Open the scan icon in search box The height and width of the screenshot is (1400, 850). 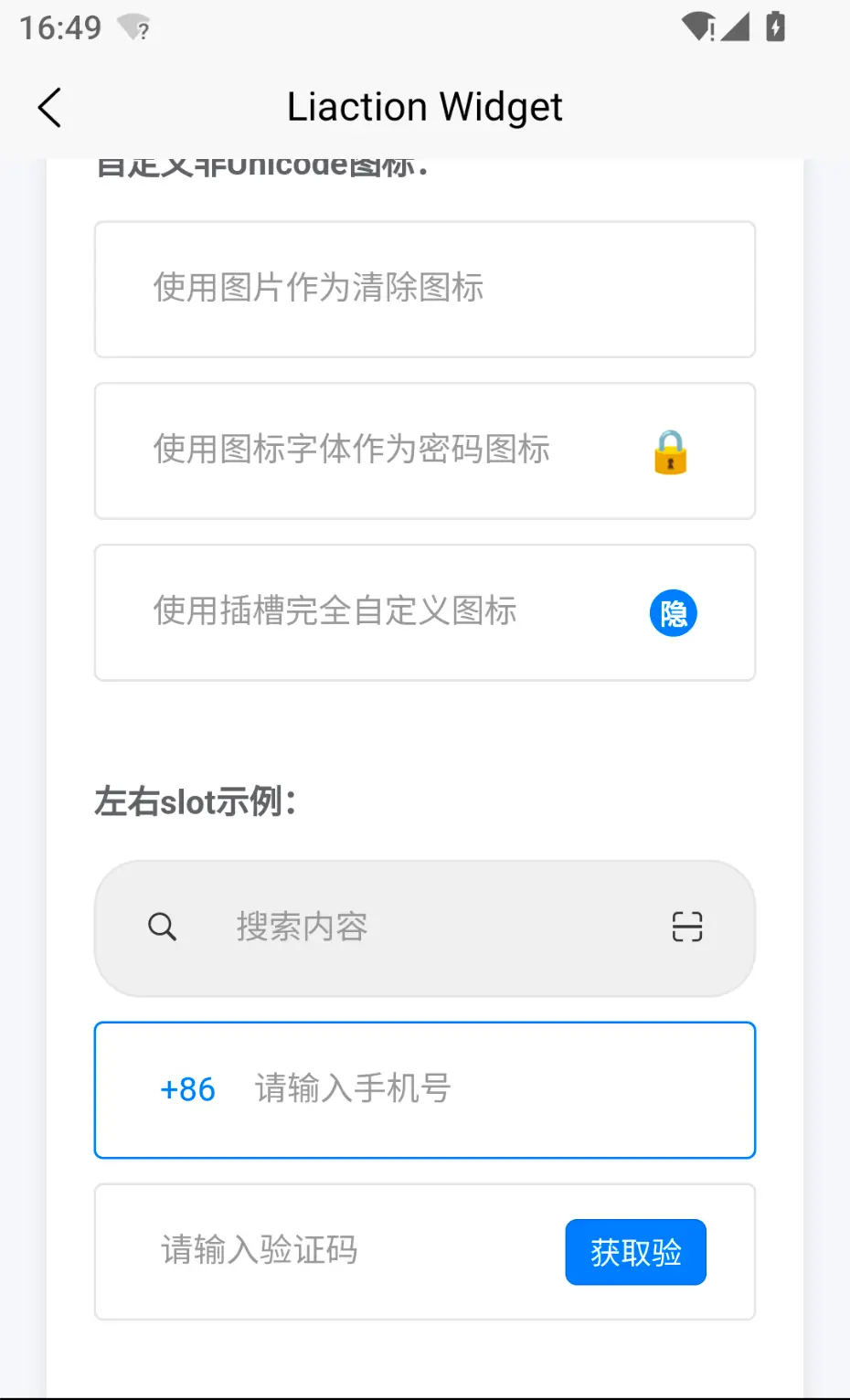[687, 927]
